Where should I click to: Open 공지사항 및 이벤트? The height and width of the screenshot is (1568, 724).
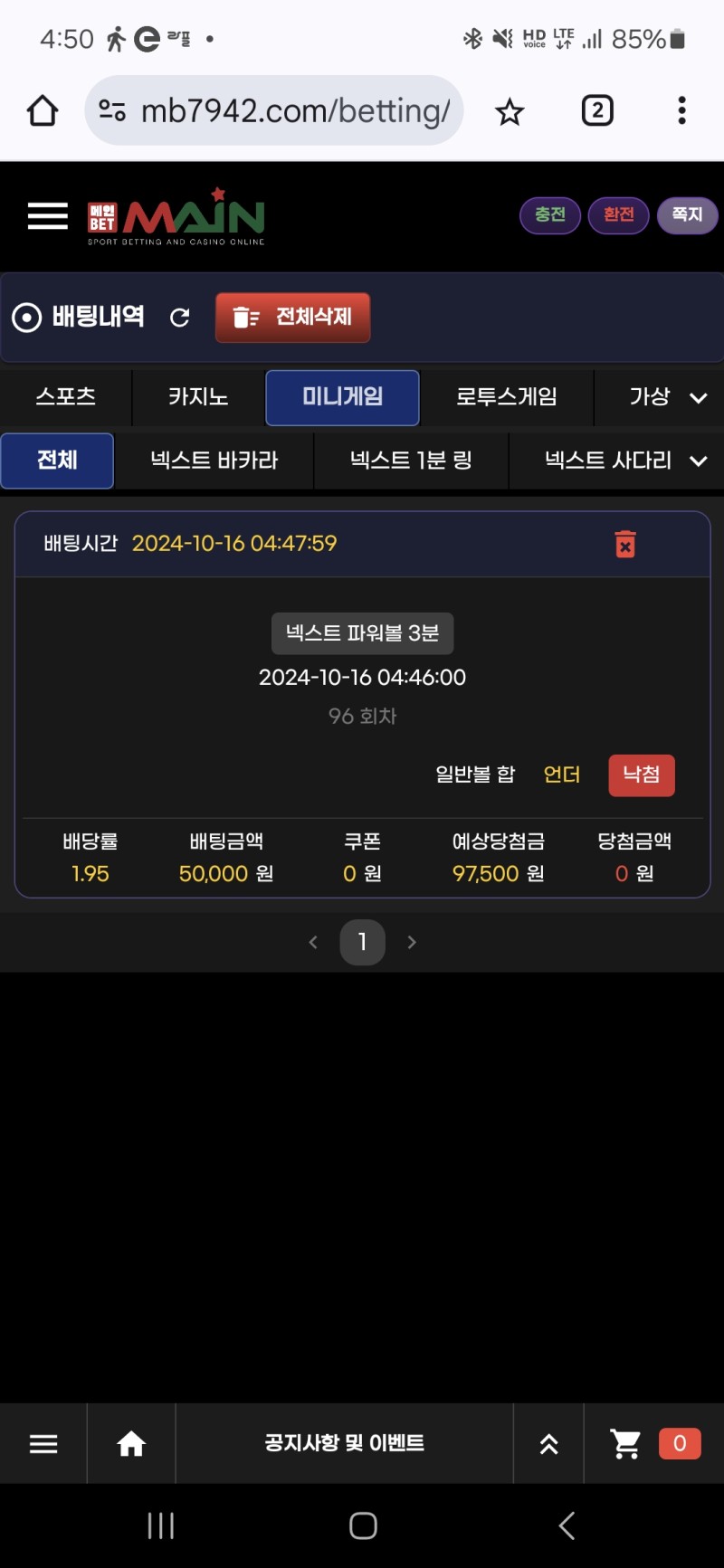pyautogui.click(x=344, y=1443)
